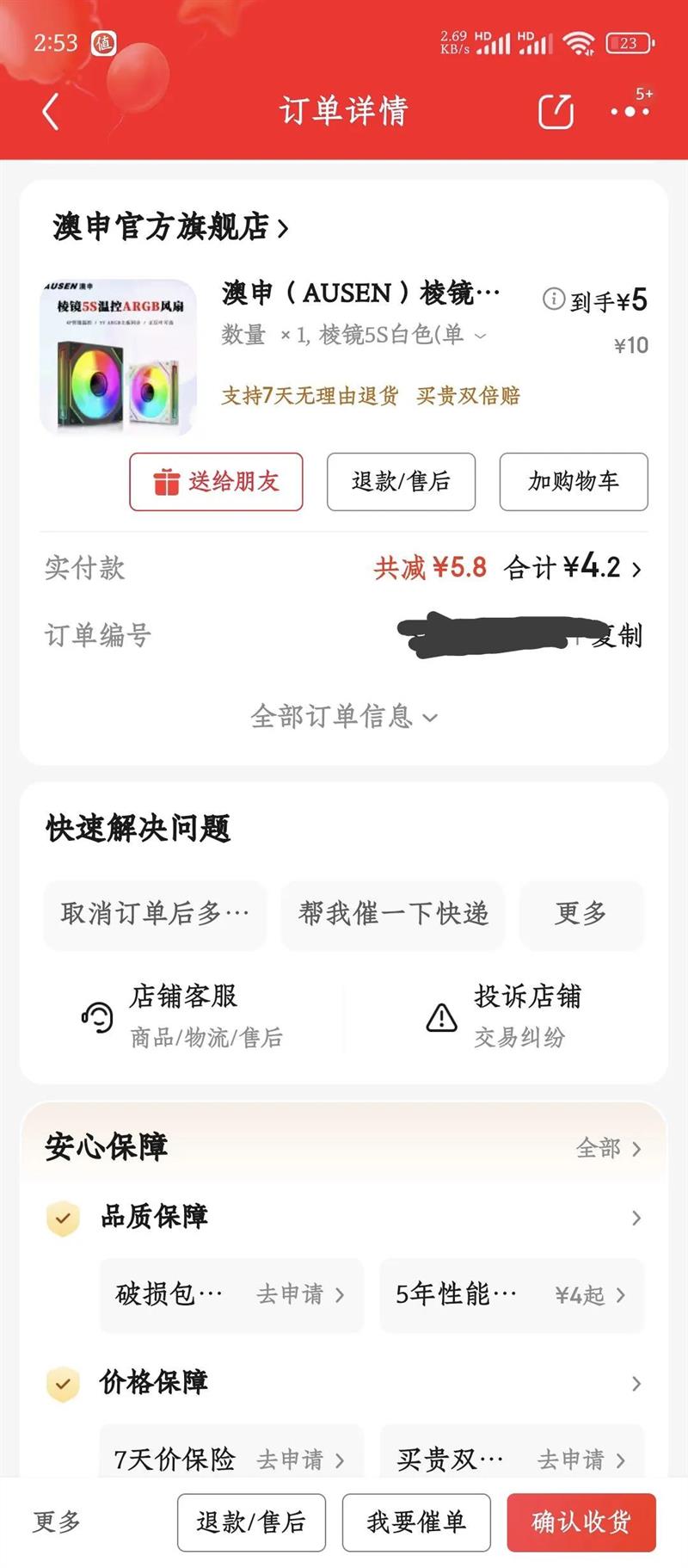Open the 澳申 棱镜 fan product thumbnail
Viewport: 688px width, 1568px height.
click(x=119, y=356)
